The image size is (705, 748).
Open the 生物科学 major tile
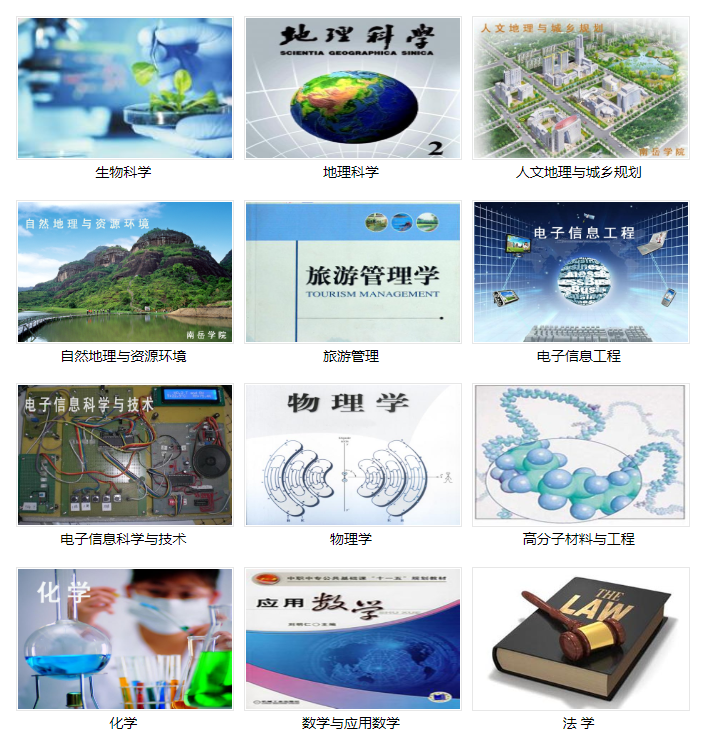click(x=124, y=88)
